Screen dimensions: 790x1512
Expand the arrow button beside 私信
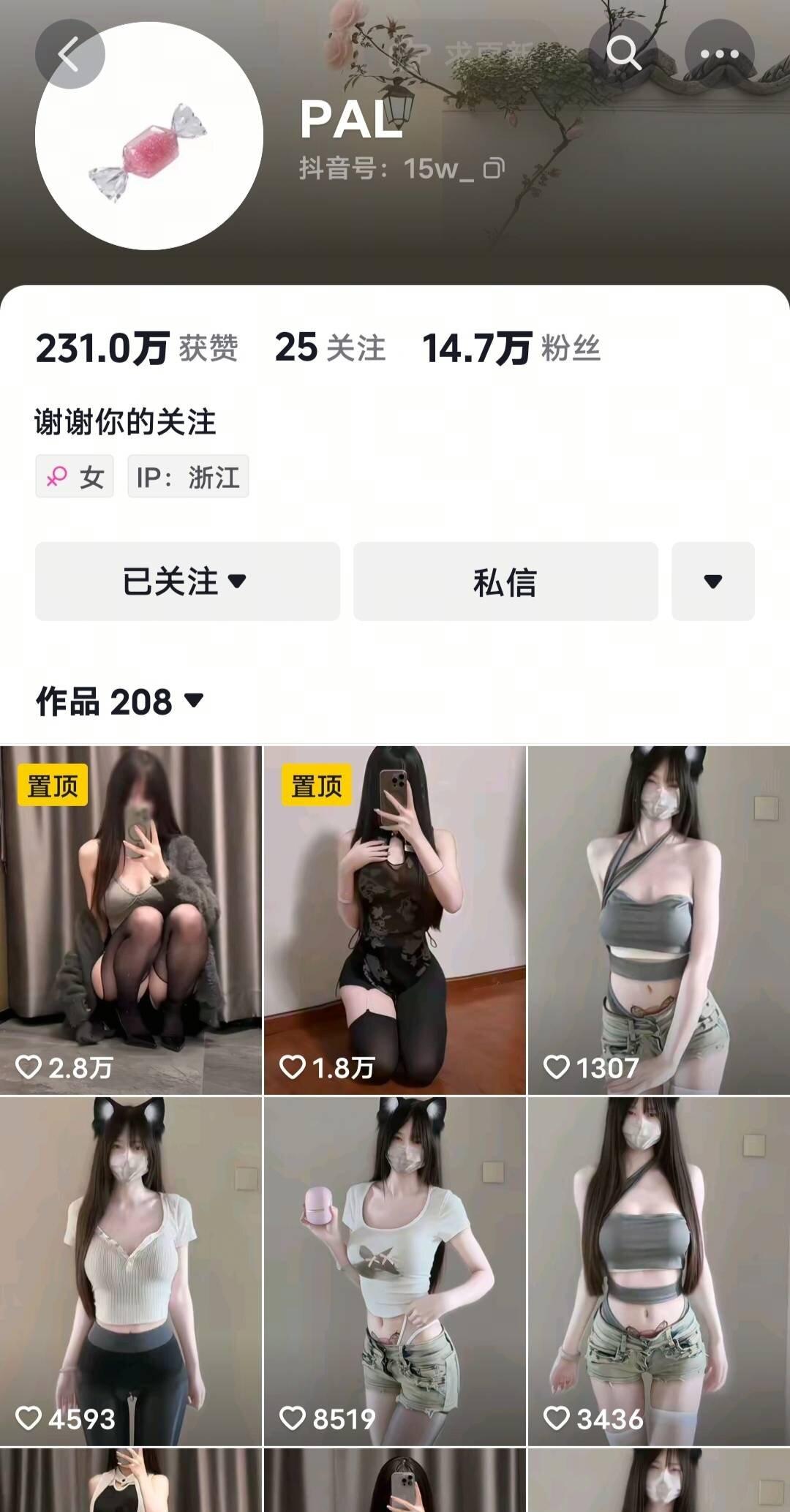[712, 582]
